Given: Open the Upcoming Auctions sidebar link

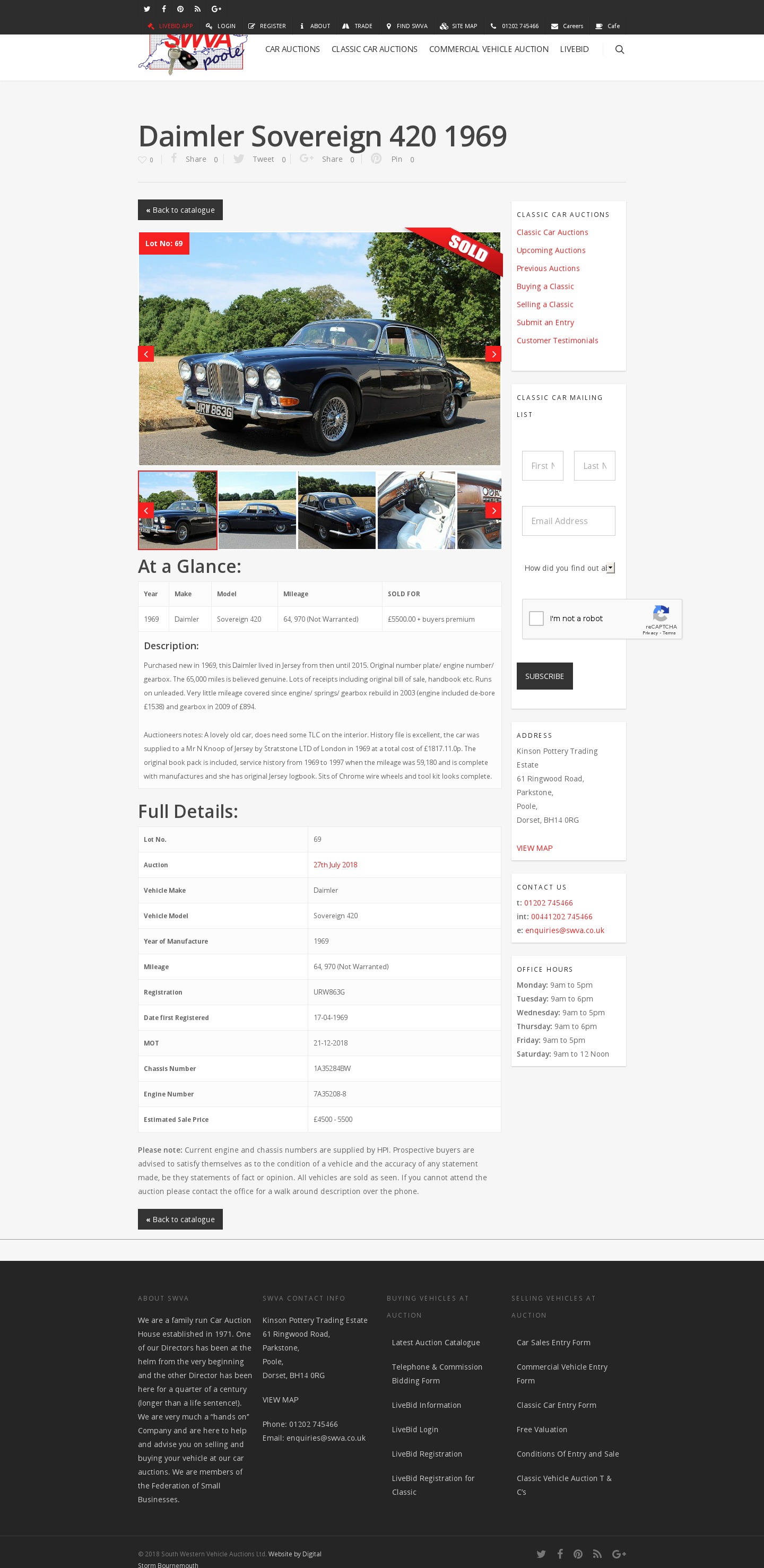Looking at the screenshot, I should [x=550, y=250].
